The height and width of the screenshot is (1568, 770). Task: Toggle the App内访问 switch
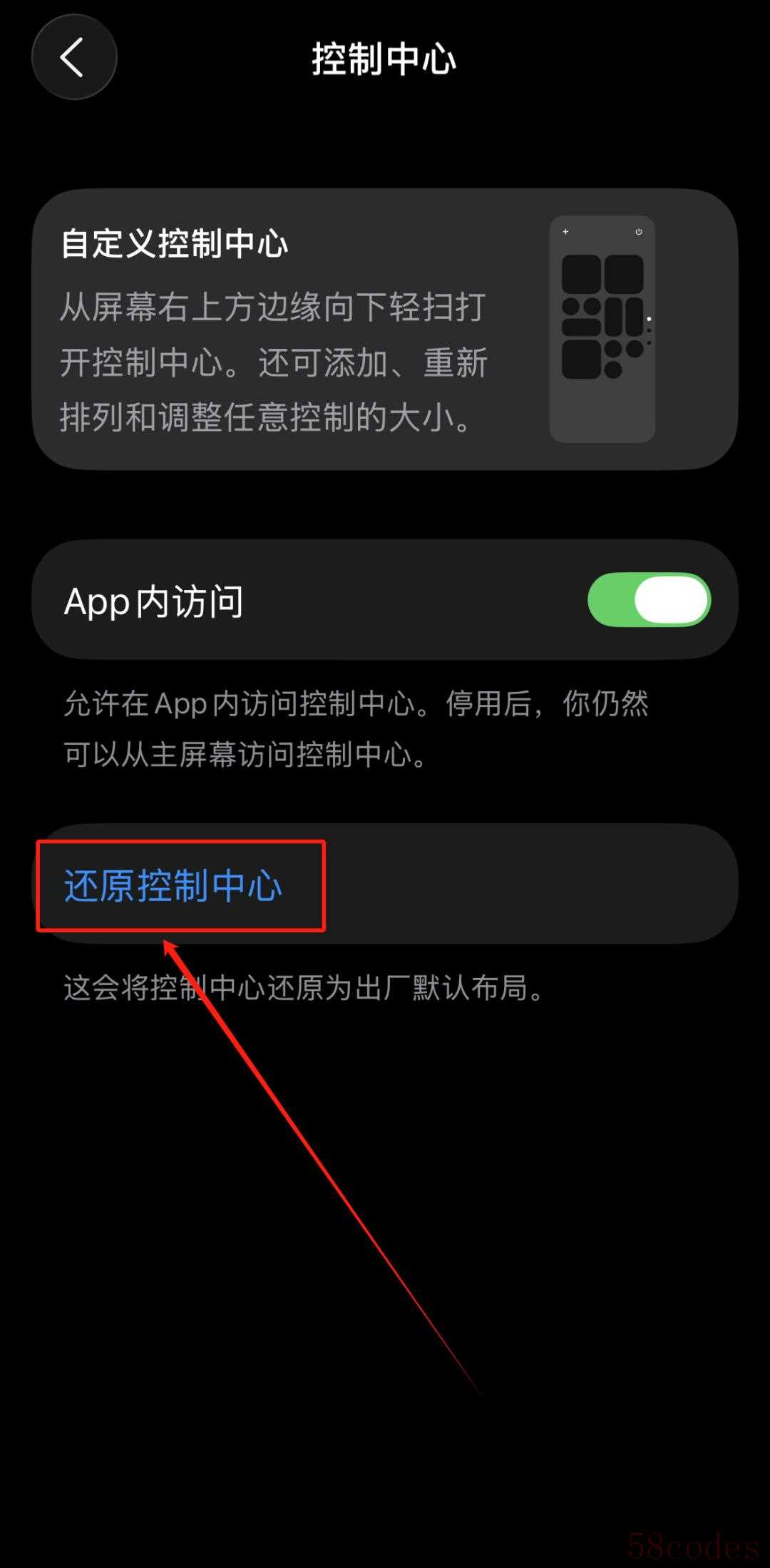(x=648, y=600)
